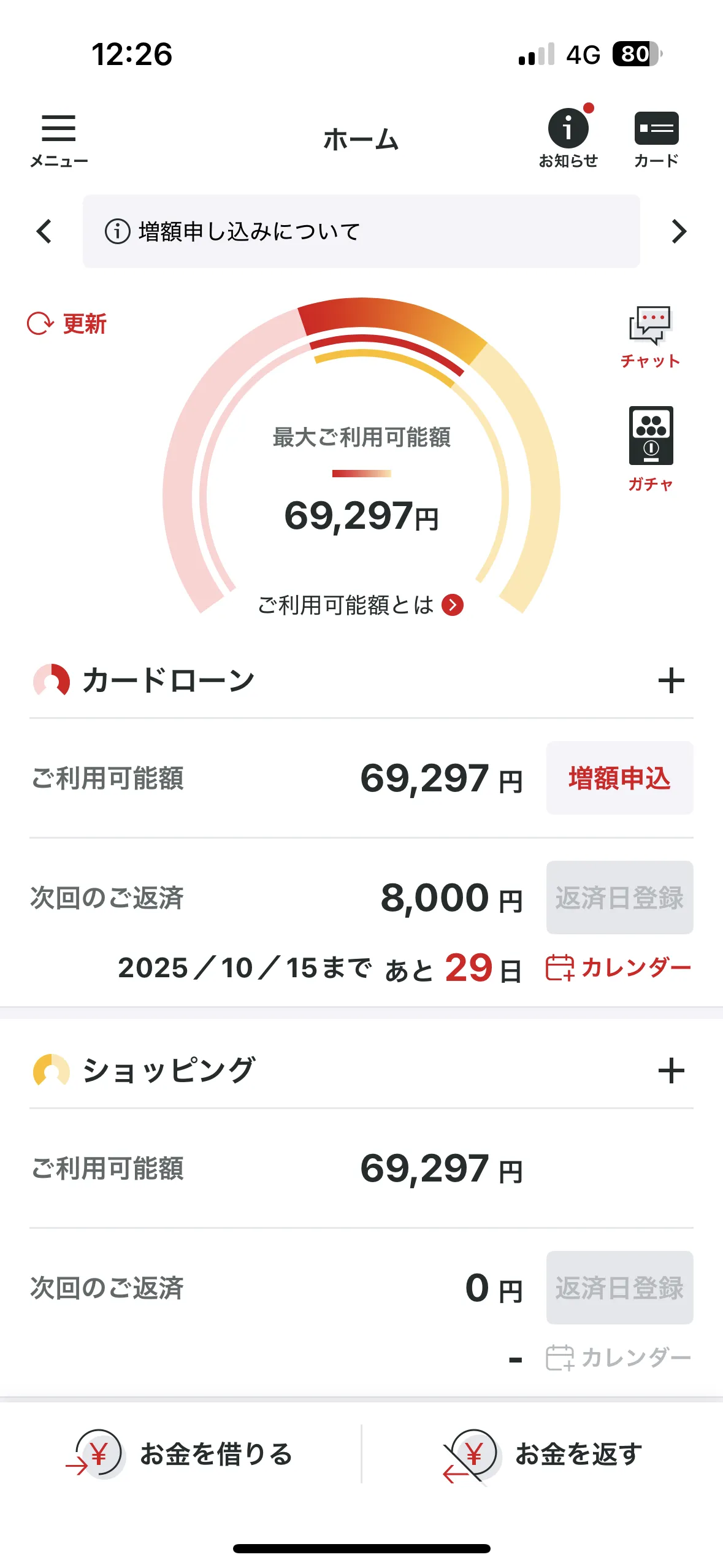Open 増額申し込みについて notice
The width and height of the screenshot is (723, 1568).
(361, 231)
